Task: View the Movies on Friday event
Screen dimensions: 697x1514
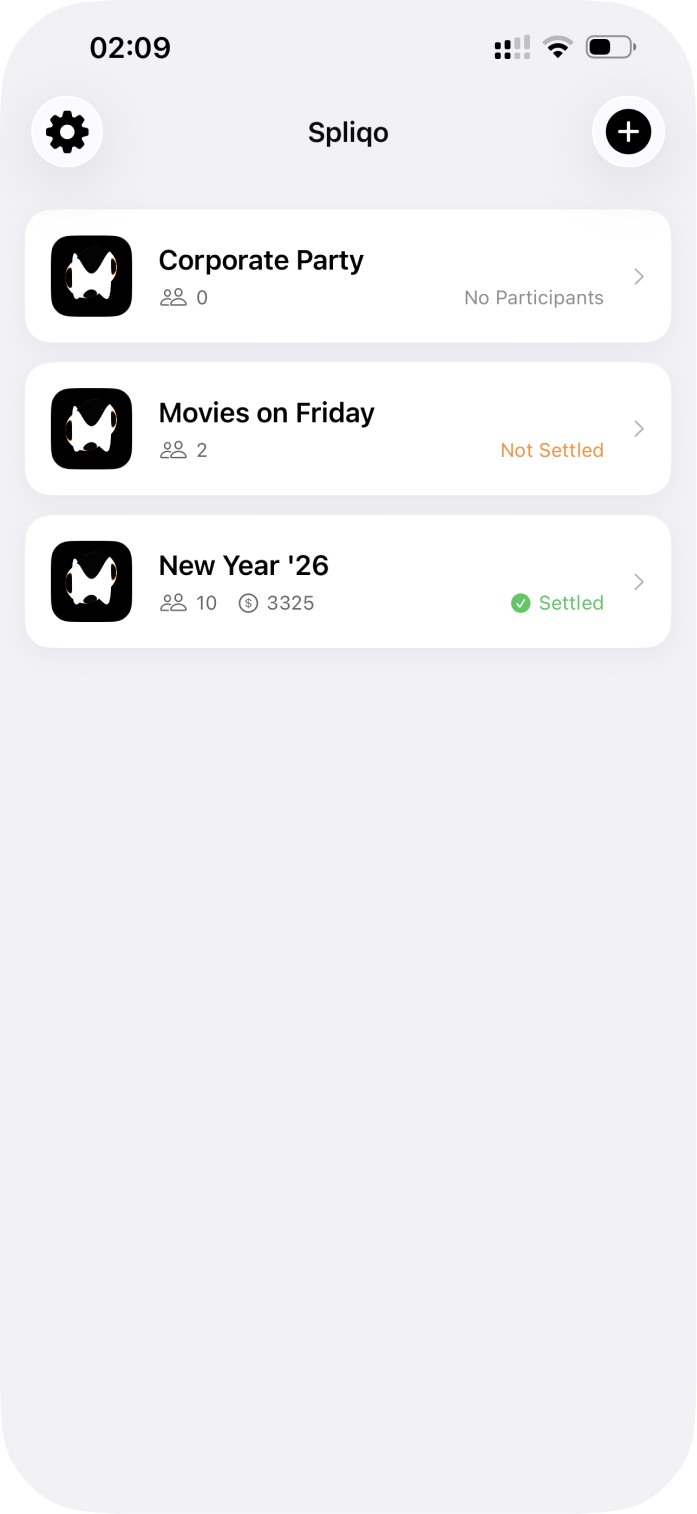Action: [347, 429]
